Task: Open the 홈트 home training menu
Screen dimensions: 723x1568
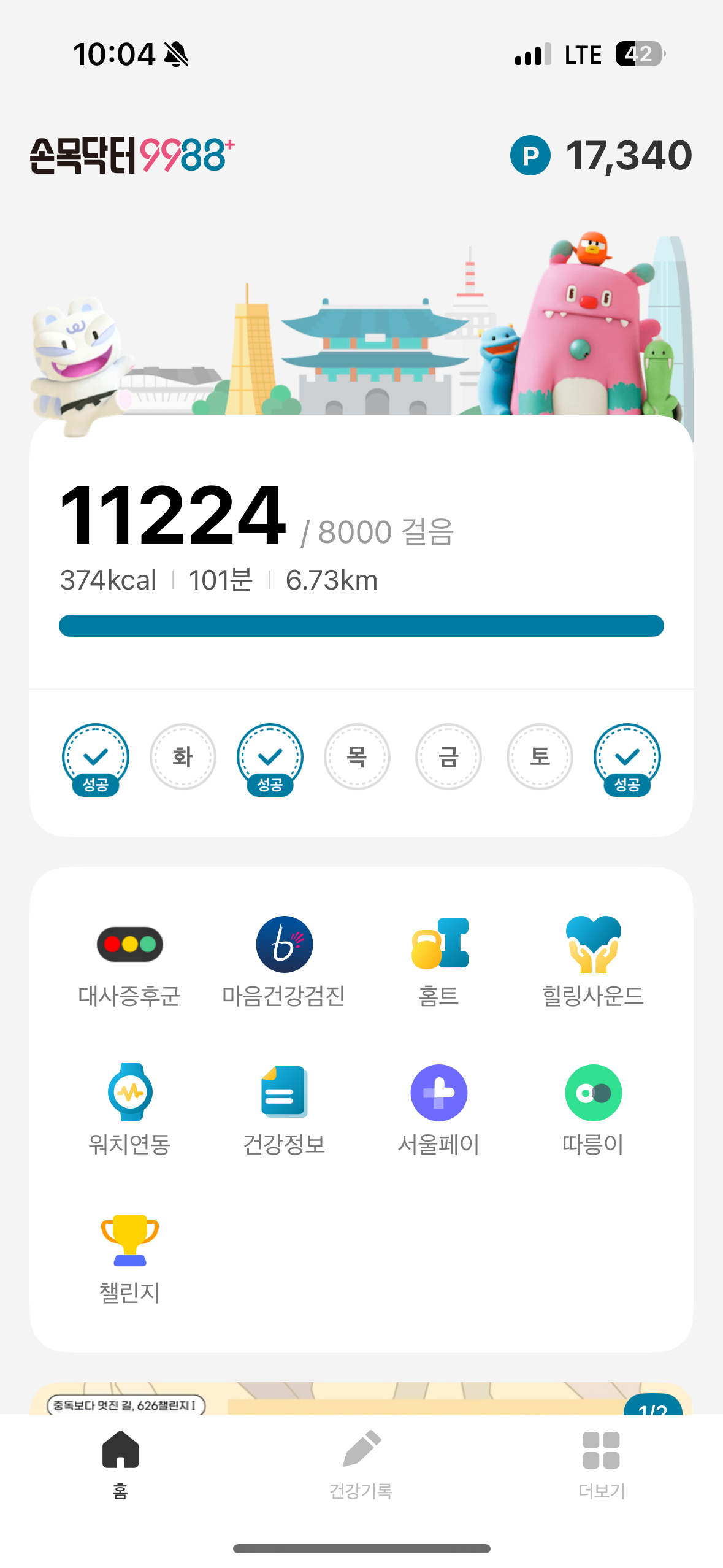Action: pos(439,961)
